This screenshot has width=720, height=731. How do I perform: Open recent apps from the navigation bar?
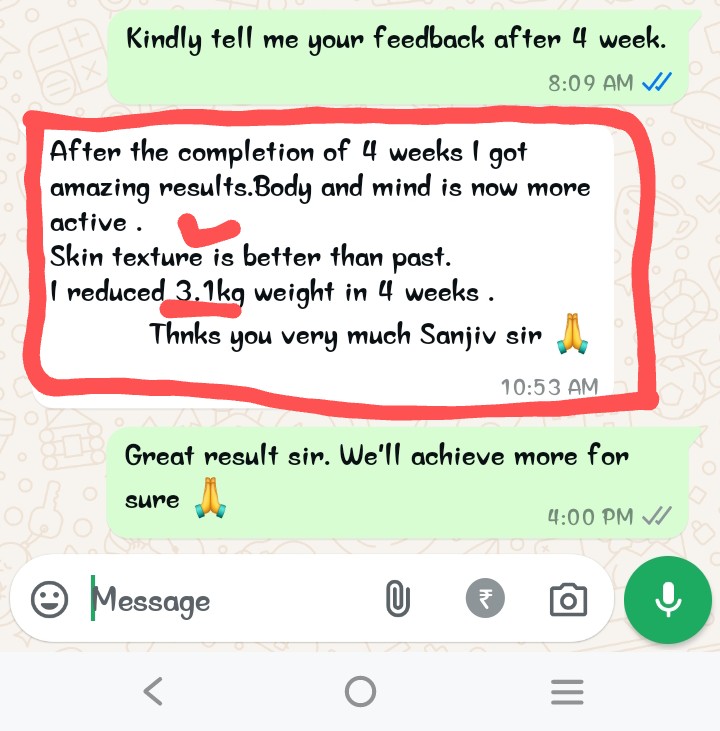pyautogui.click(x=567, y=690)
